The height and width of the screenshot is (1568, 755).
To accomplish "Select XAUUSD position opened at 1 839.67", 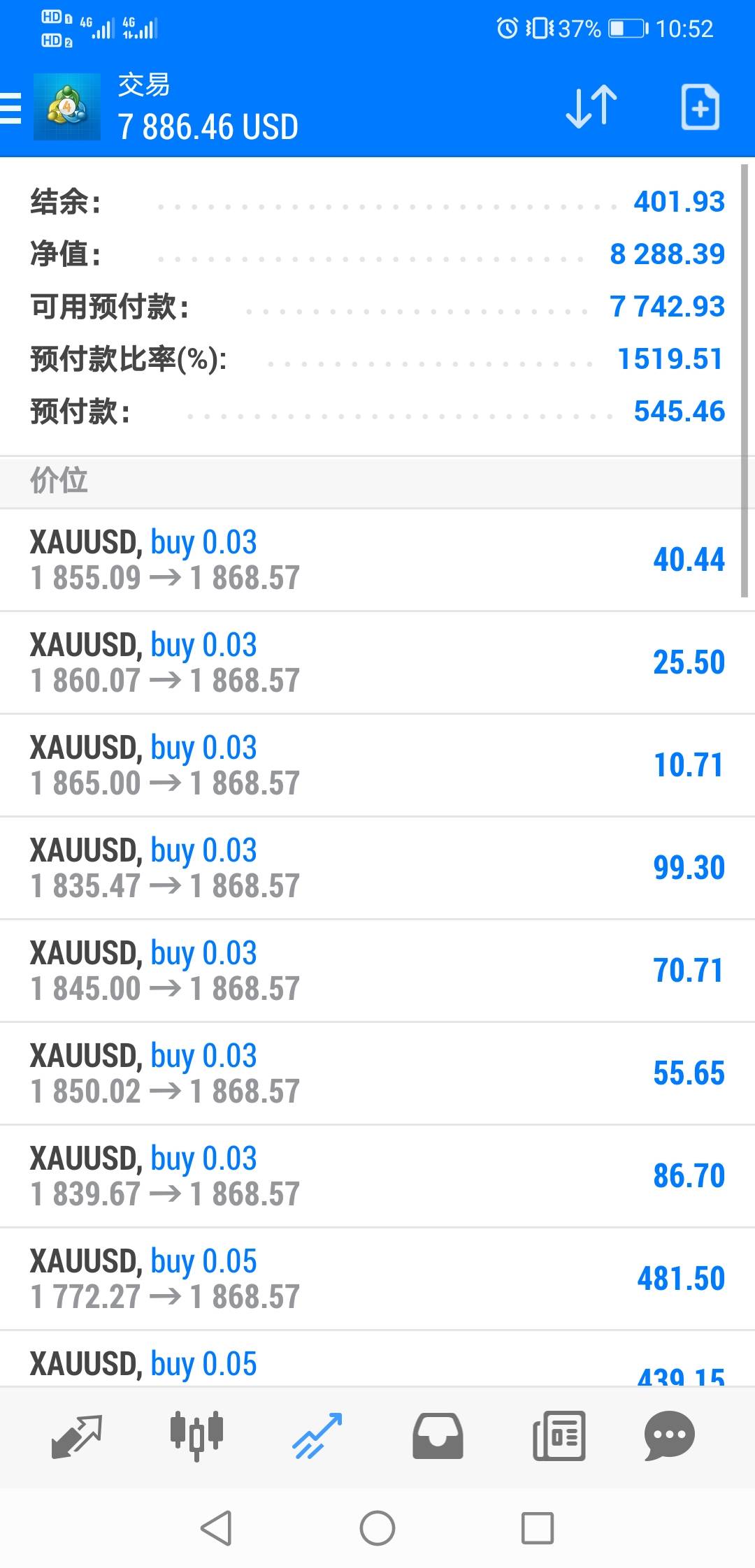I will 377,1176.
